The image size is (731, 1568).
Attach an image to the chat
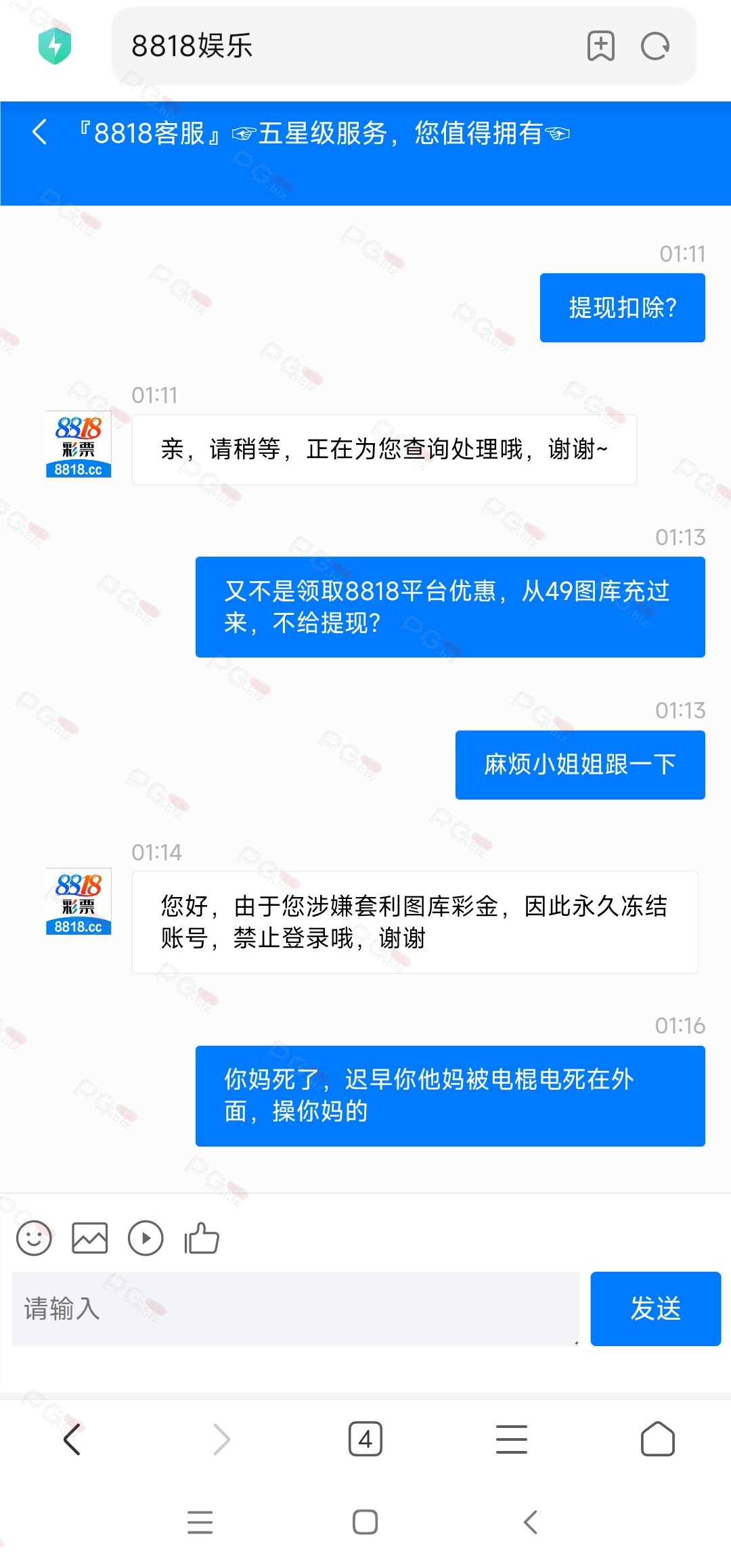90,1238
